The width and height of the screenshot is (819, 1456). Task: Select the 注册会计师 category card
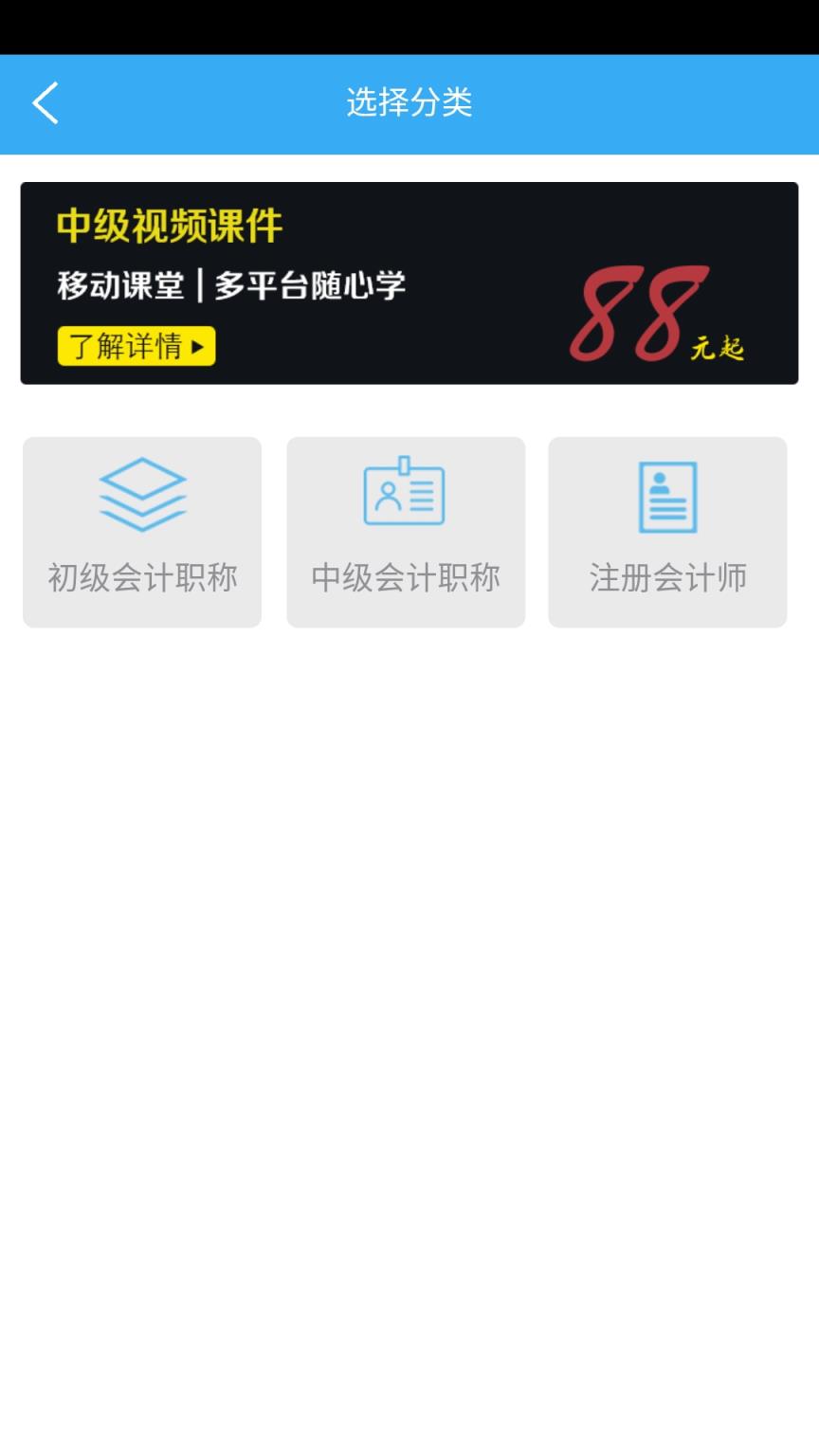click(667, 531)
